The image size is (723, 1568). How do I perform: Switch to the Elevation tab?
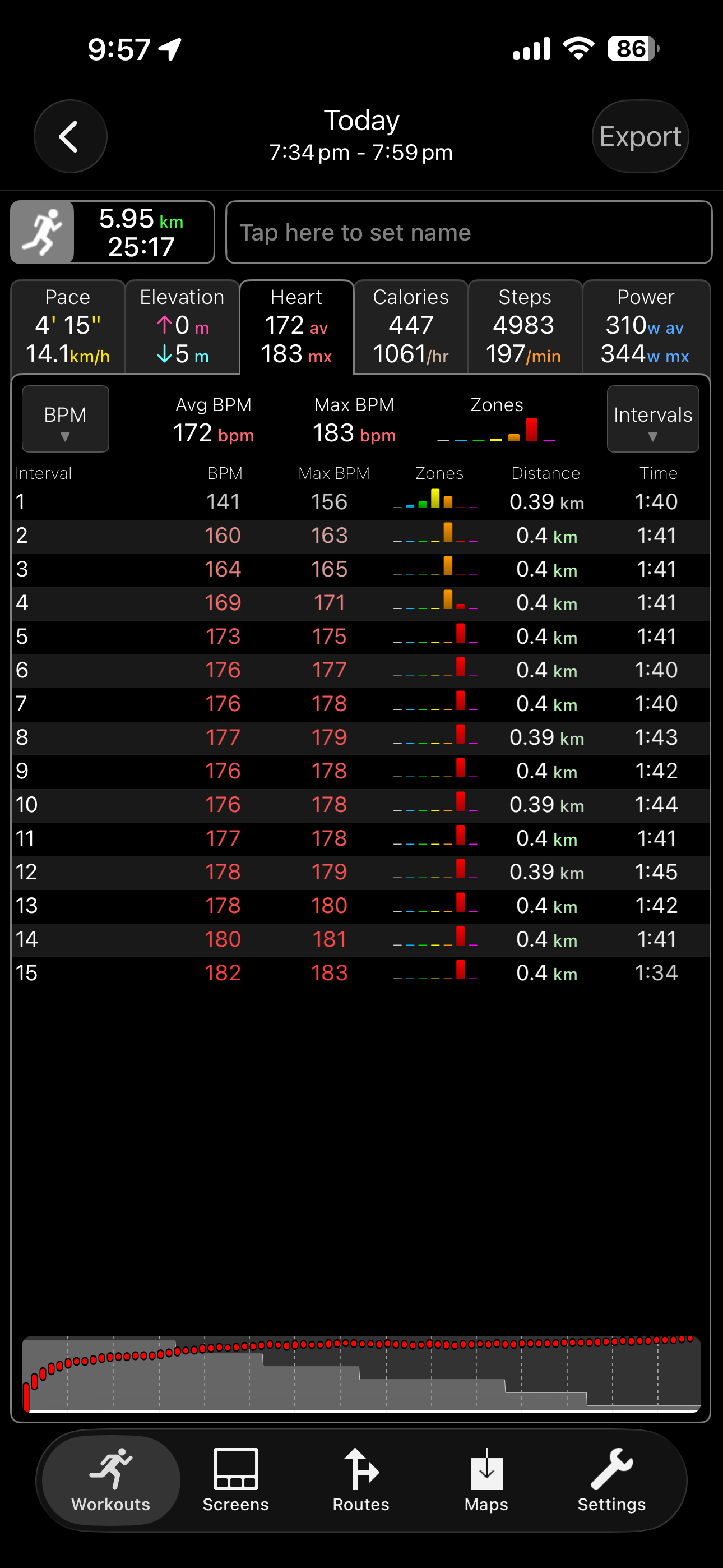pyautogui.click(x=182, y=327)
